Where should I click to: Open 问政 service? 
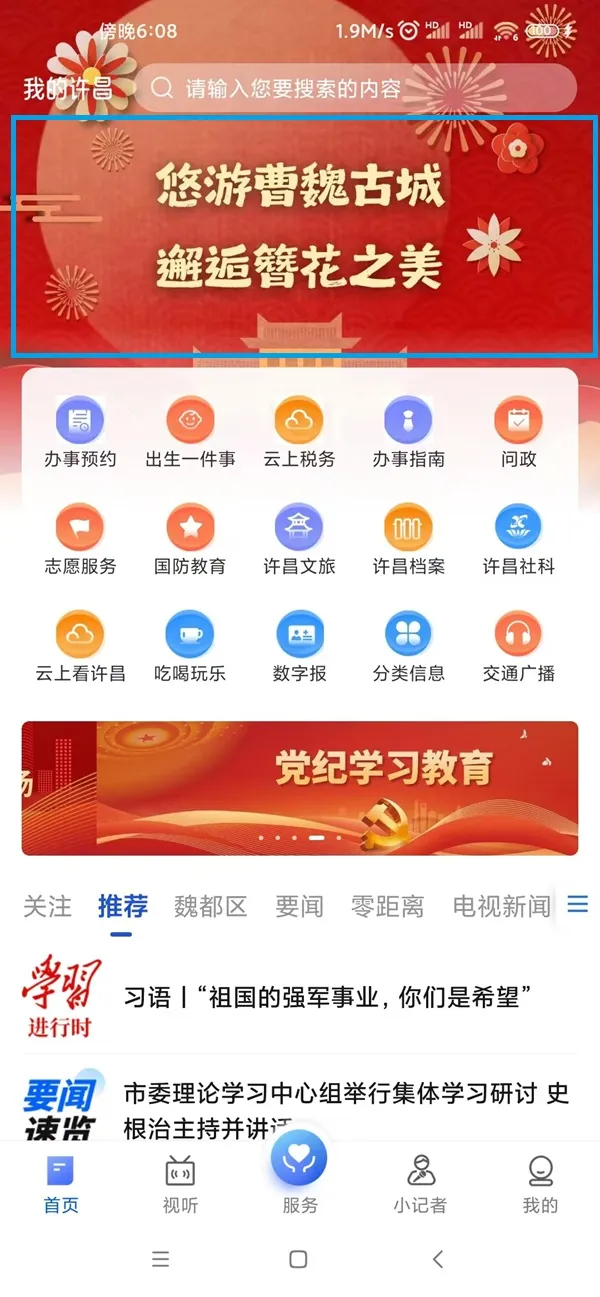coord(518,432)
